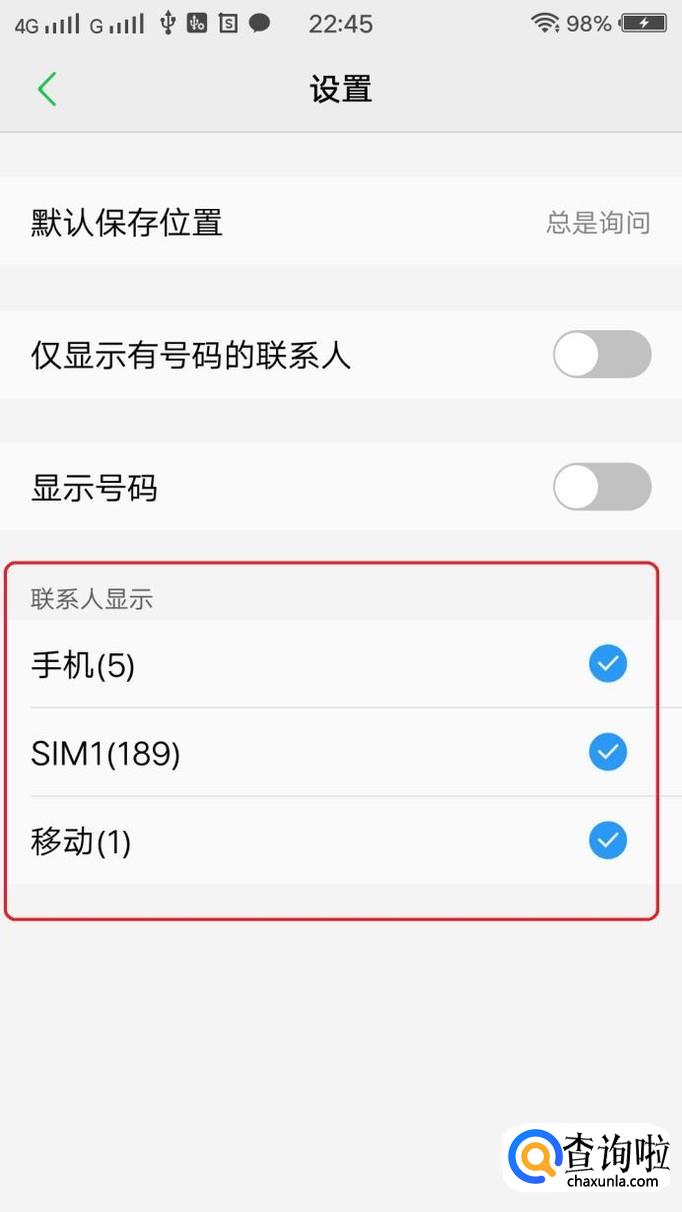Uncheck 手机(5) contacts display
682x1212 pixels.
607,664
